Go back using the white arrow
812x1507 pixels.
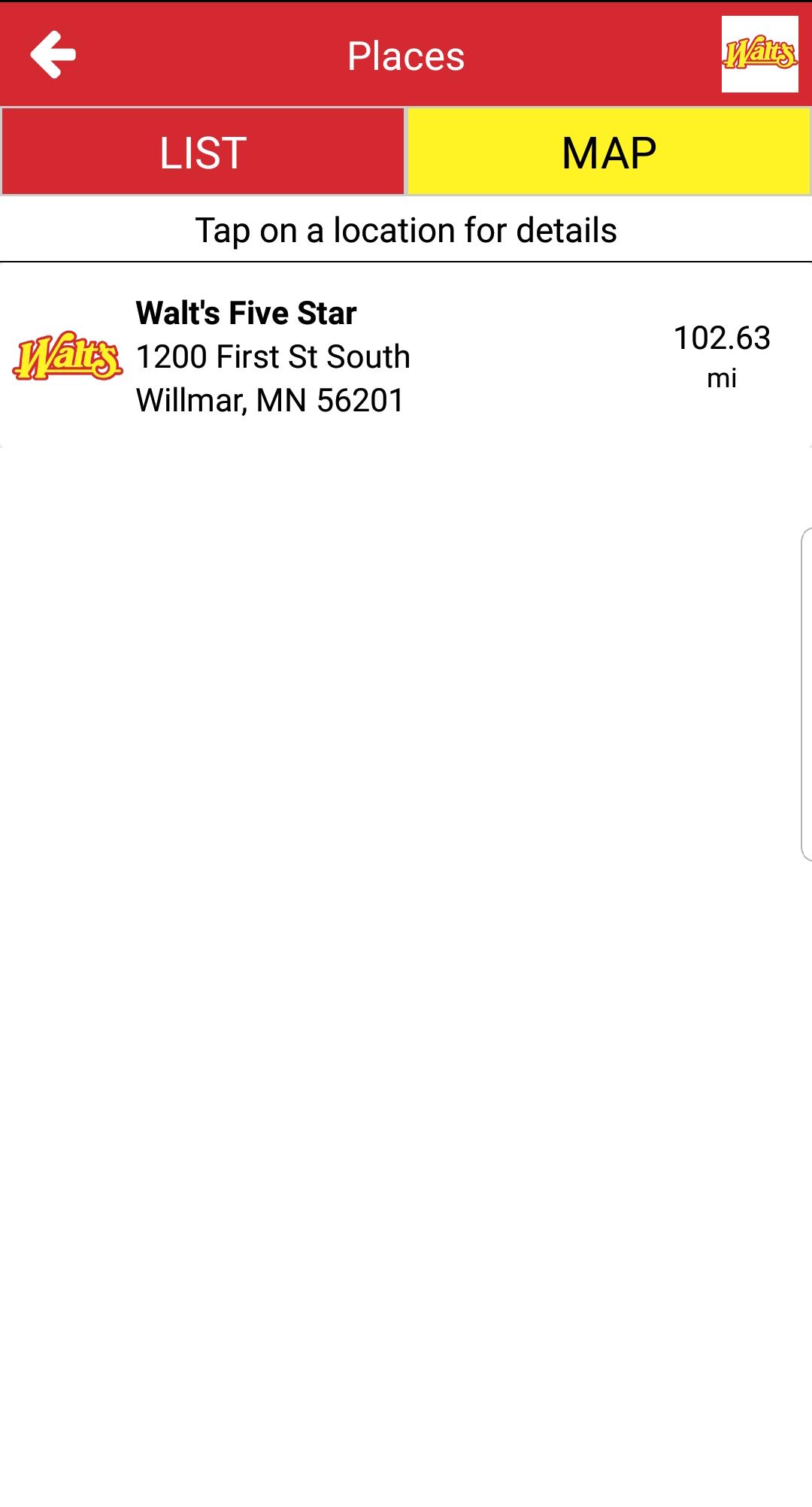53,55
